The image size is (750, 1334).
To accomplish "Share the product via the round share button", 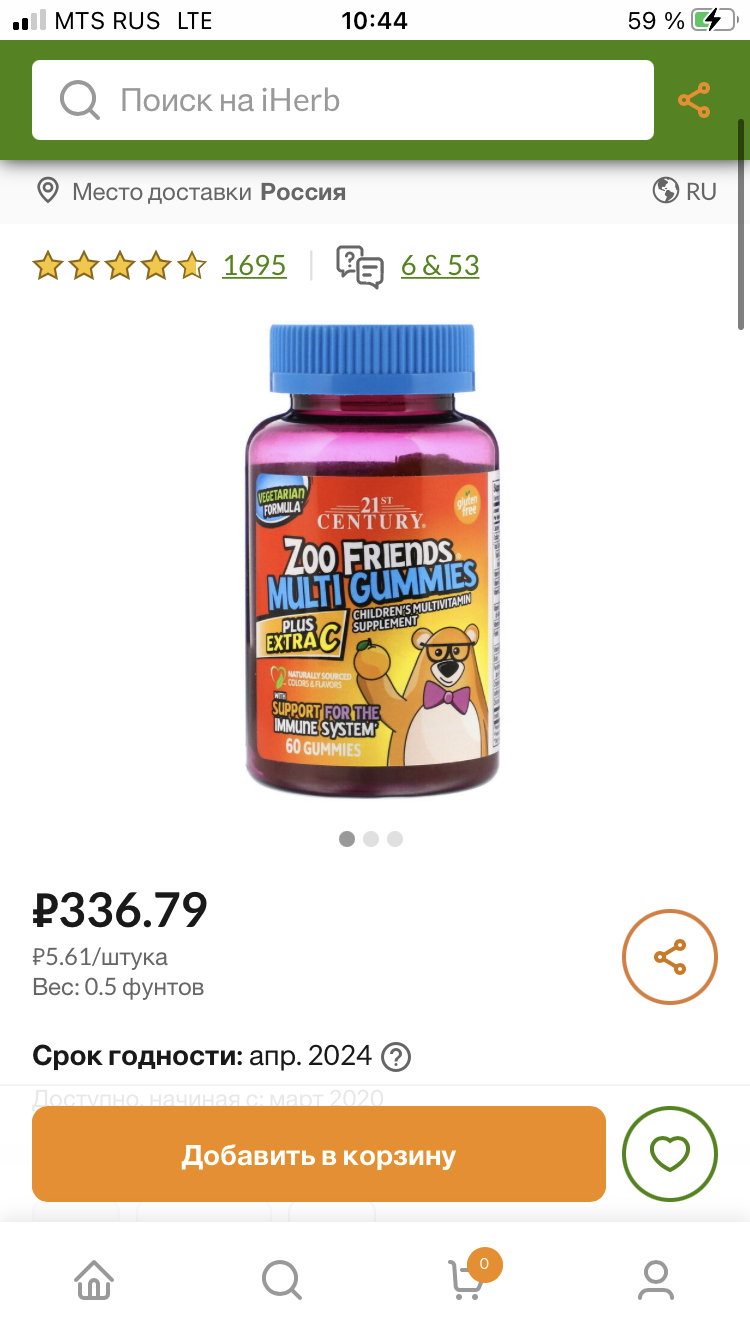I will [x=670, y=957].
